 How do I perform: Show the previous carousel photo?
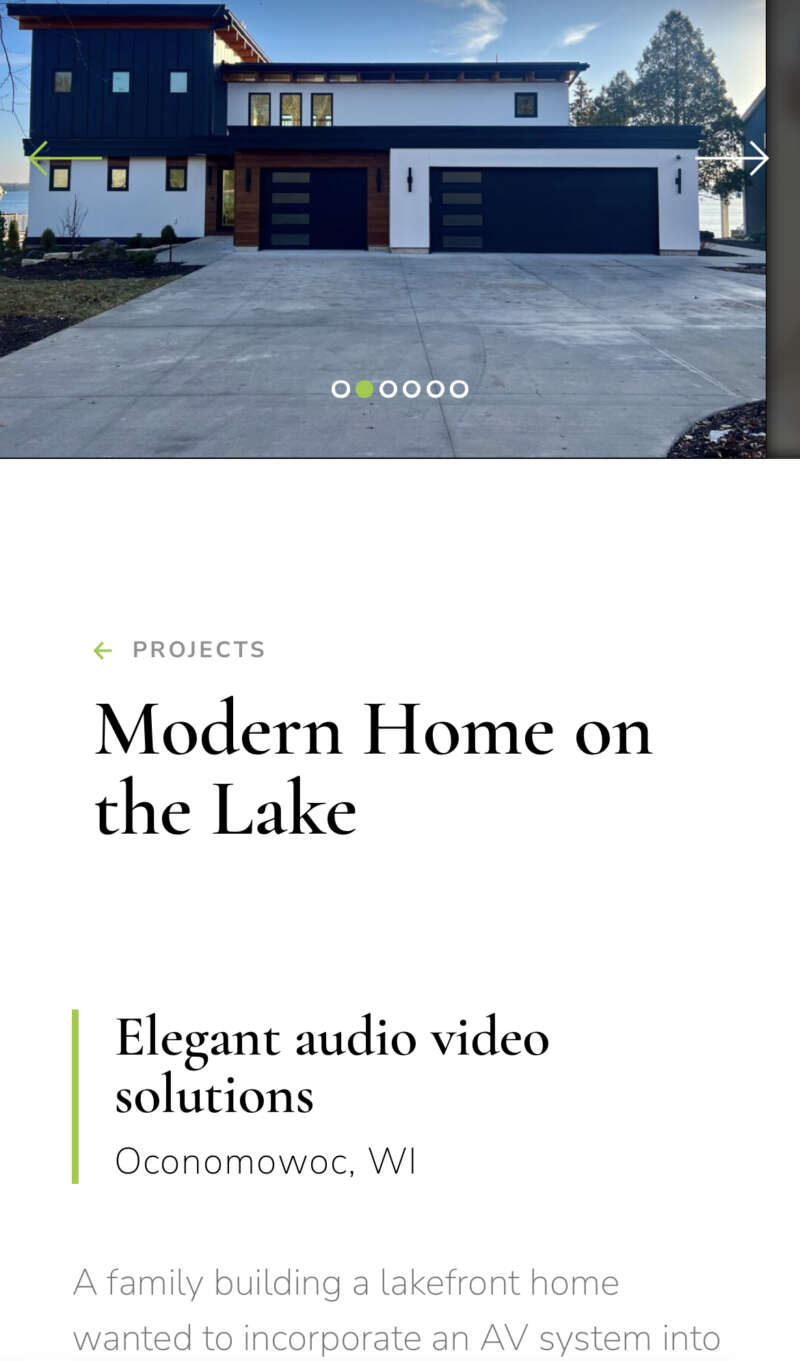coord(64,158)
